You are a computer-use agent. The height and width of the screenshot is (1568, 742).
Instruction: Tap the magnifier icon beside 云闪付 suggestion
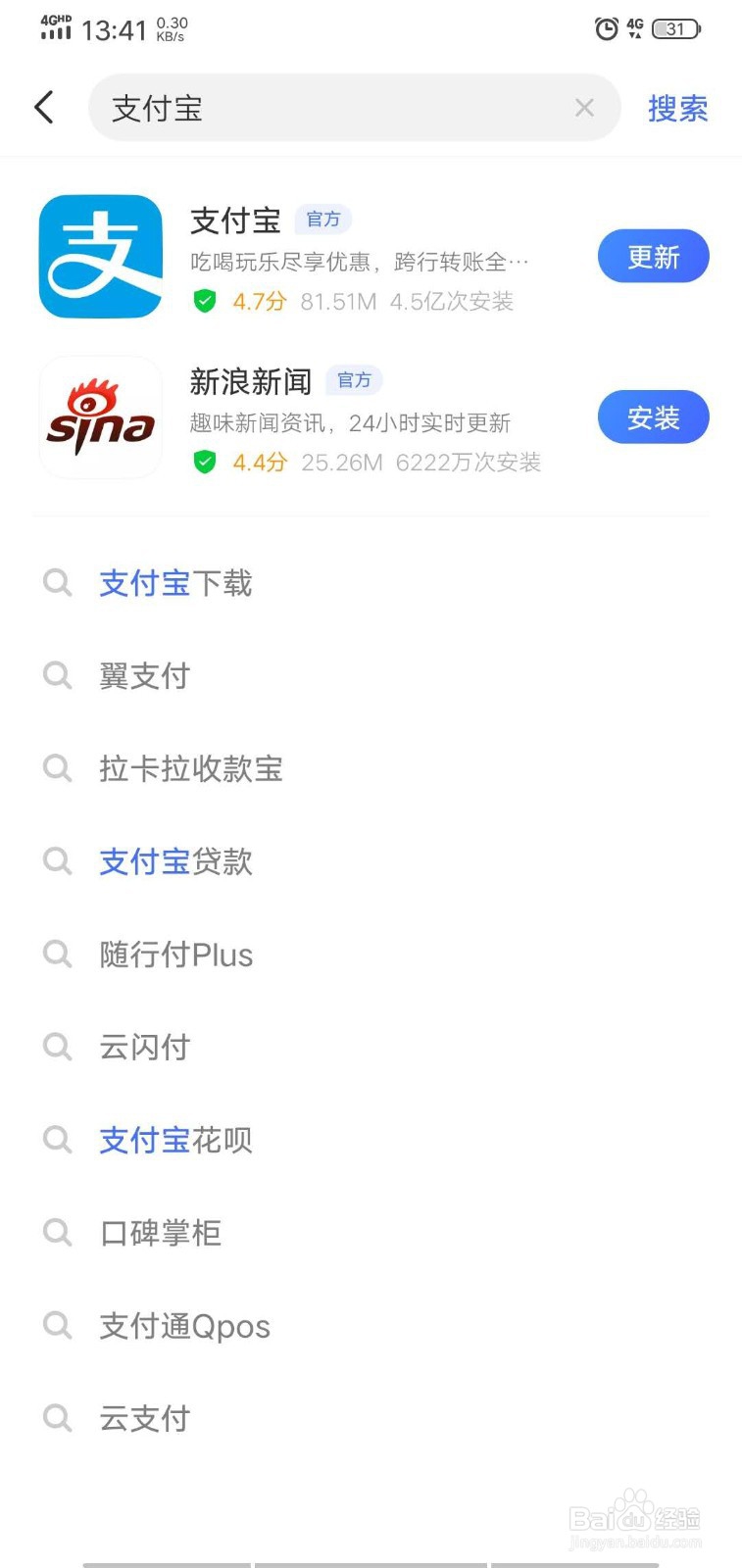pyautogui.click(x=57, y=1047)
